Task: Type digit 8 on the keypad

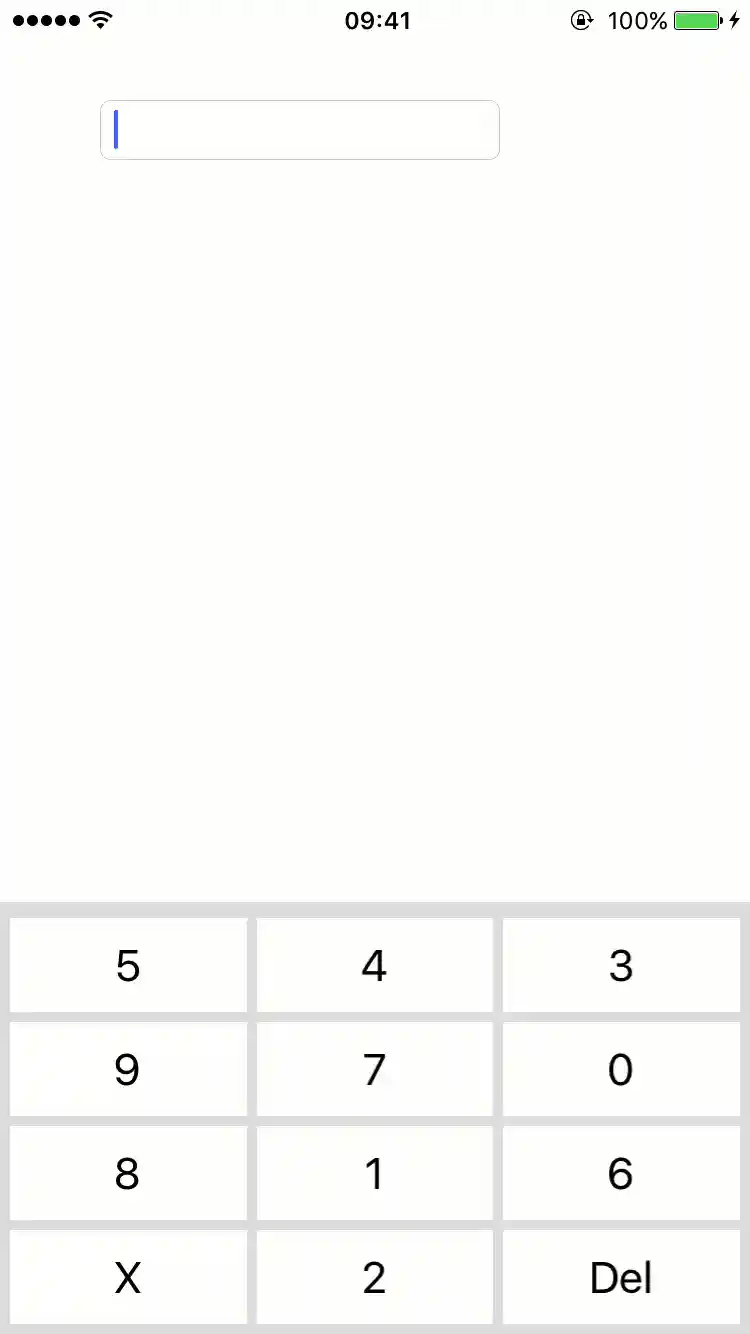Action: (128, 1173)
